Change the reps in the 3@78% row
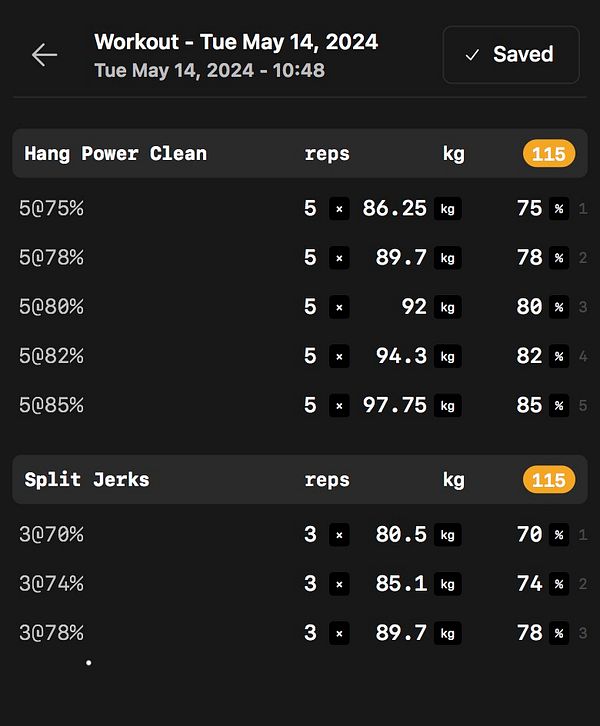The image size is (600, 726). pyautogui.click(x=310, y=633)
